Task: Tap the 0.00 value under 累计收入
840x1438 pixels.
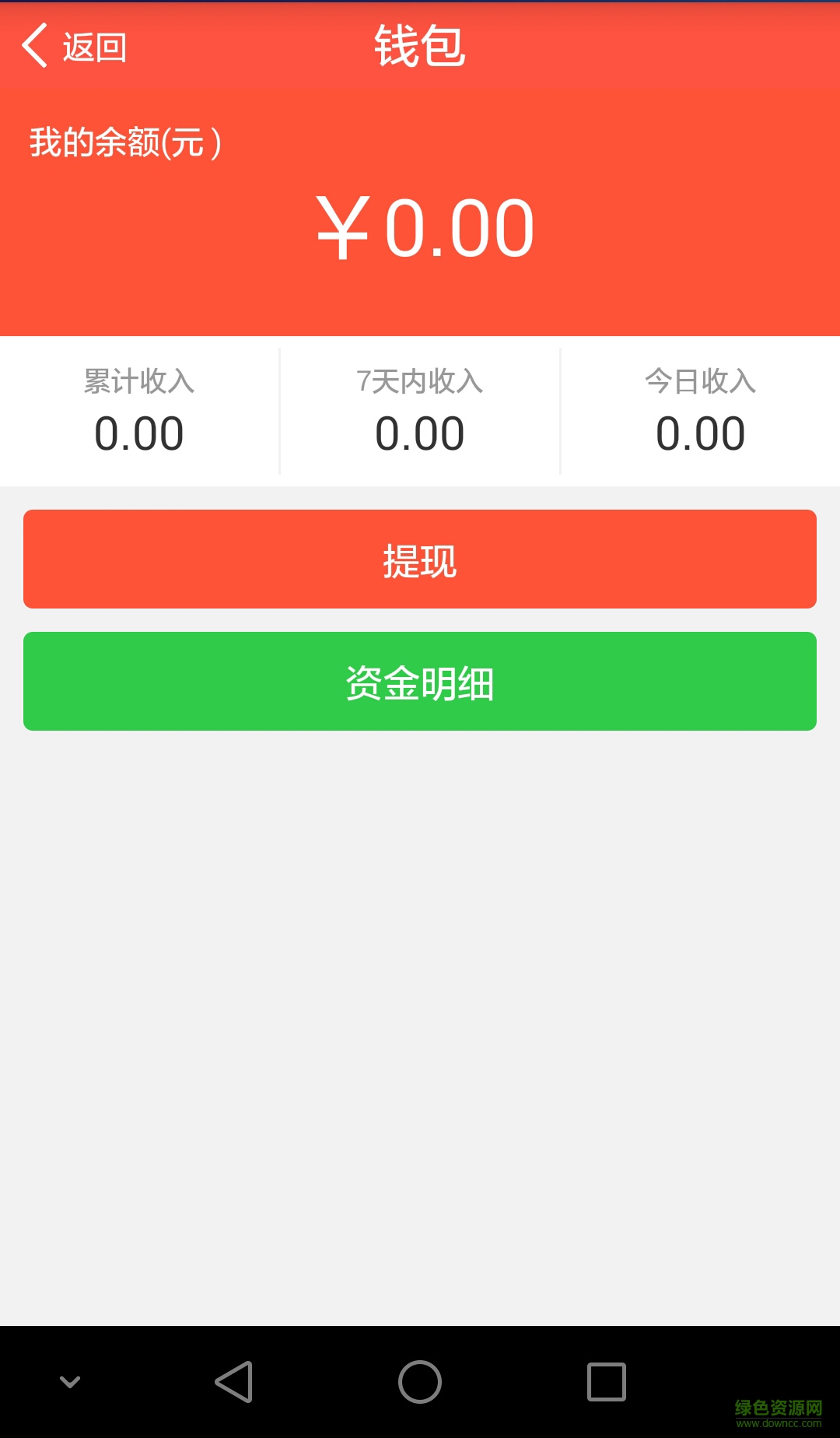Action: coord(138,433)
